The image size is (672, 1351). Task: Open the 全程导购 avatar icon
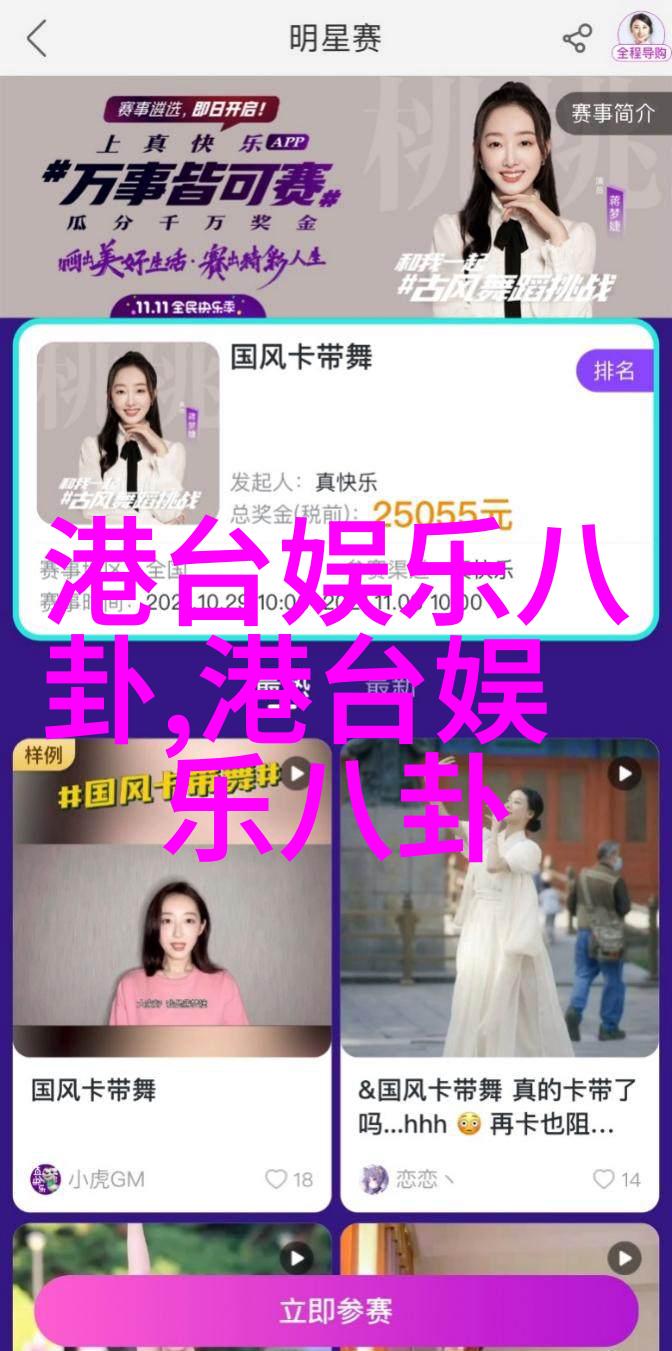[x=640, y=36]
